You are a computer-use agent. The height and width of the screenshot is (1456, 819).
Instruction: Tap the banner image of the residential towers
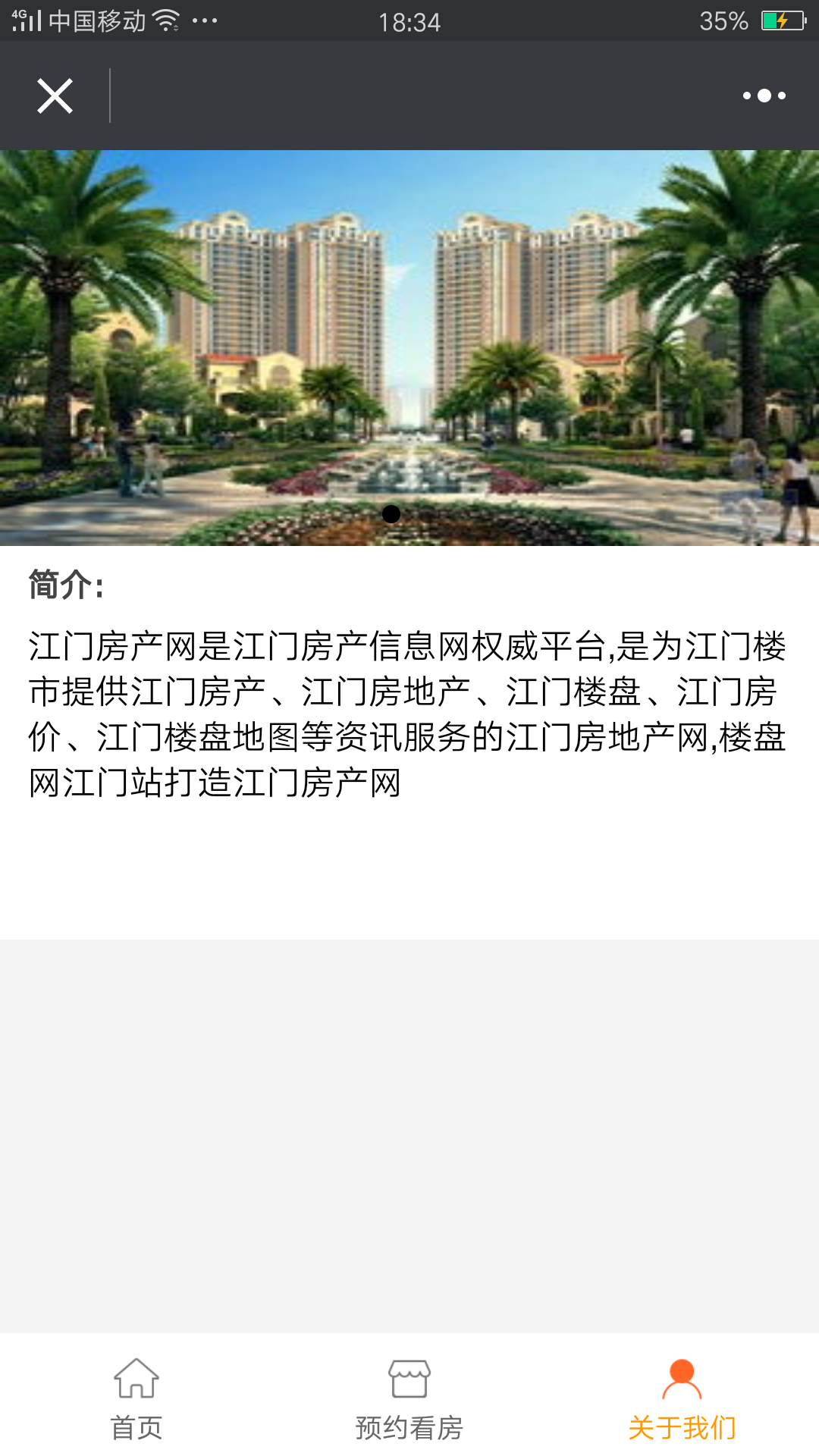[409, 347]
